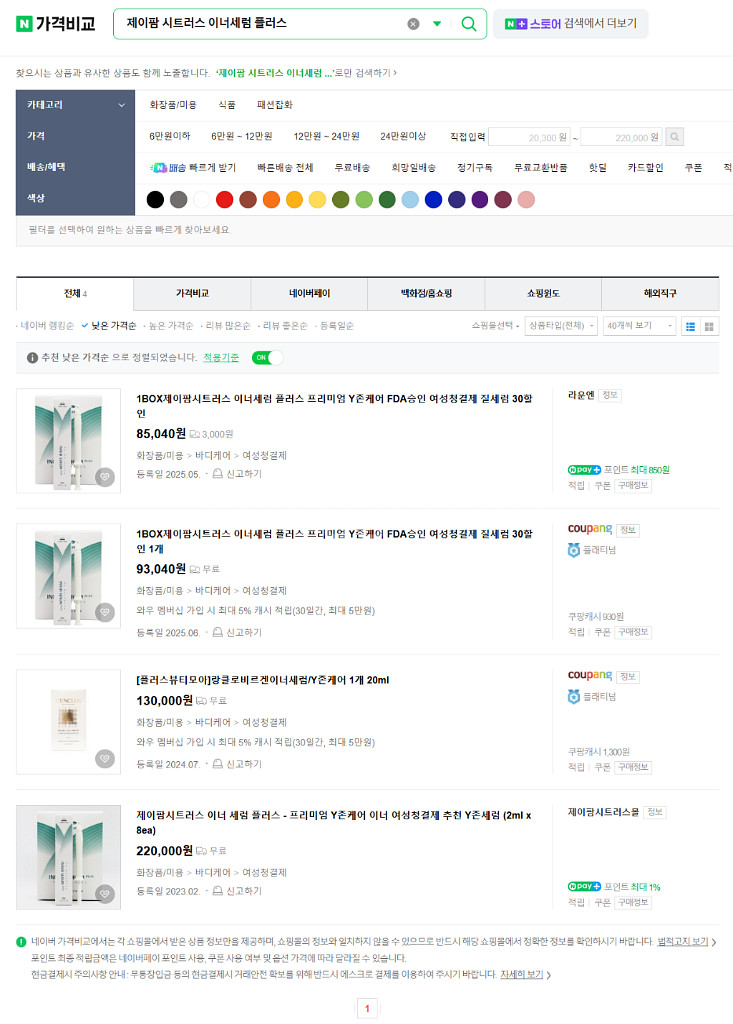
Task: Expand the search history dropdown arrow
Action: coord(437,24)
